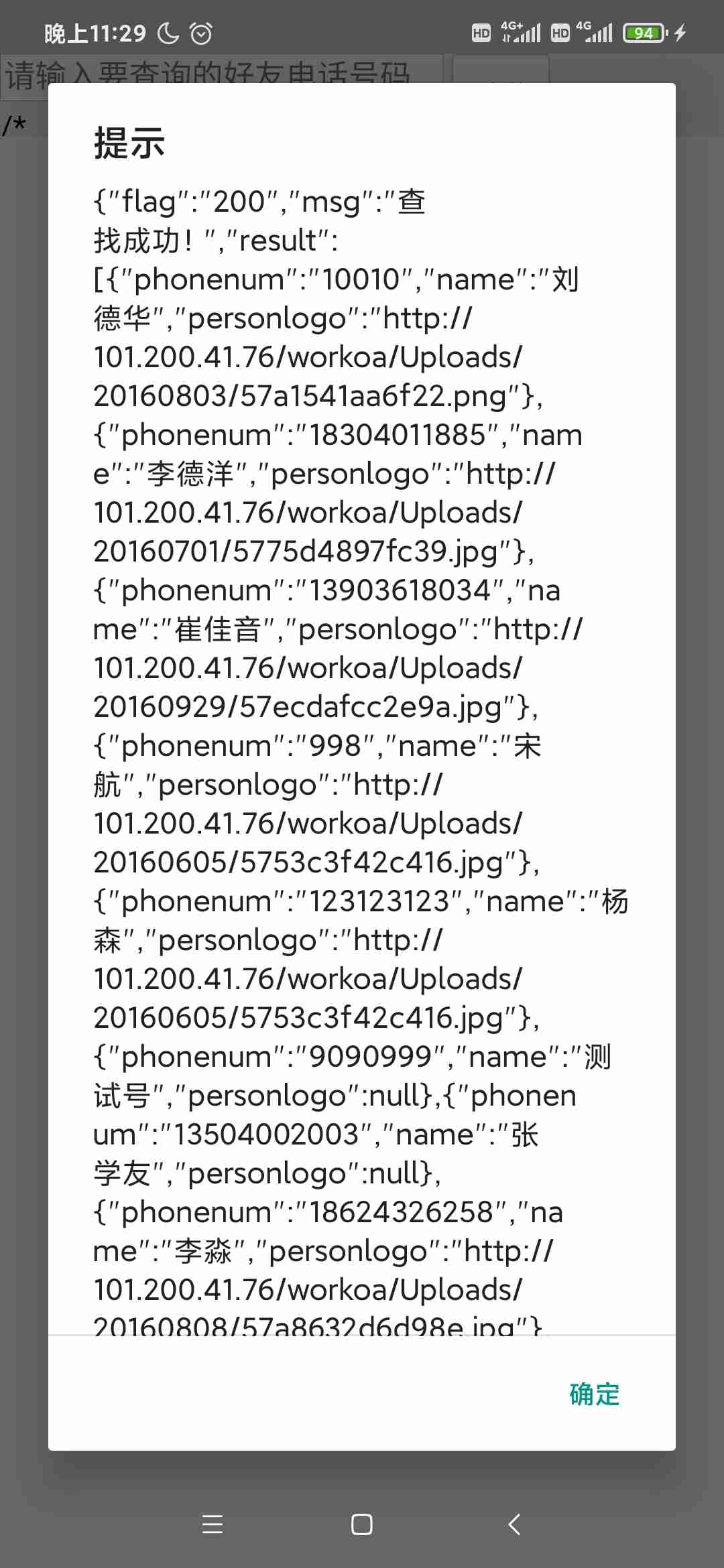Go back with the system back arrow

pyautogui.click(x=514, y=1524)
